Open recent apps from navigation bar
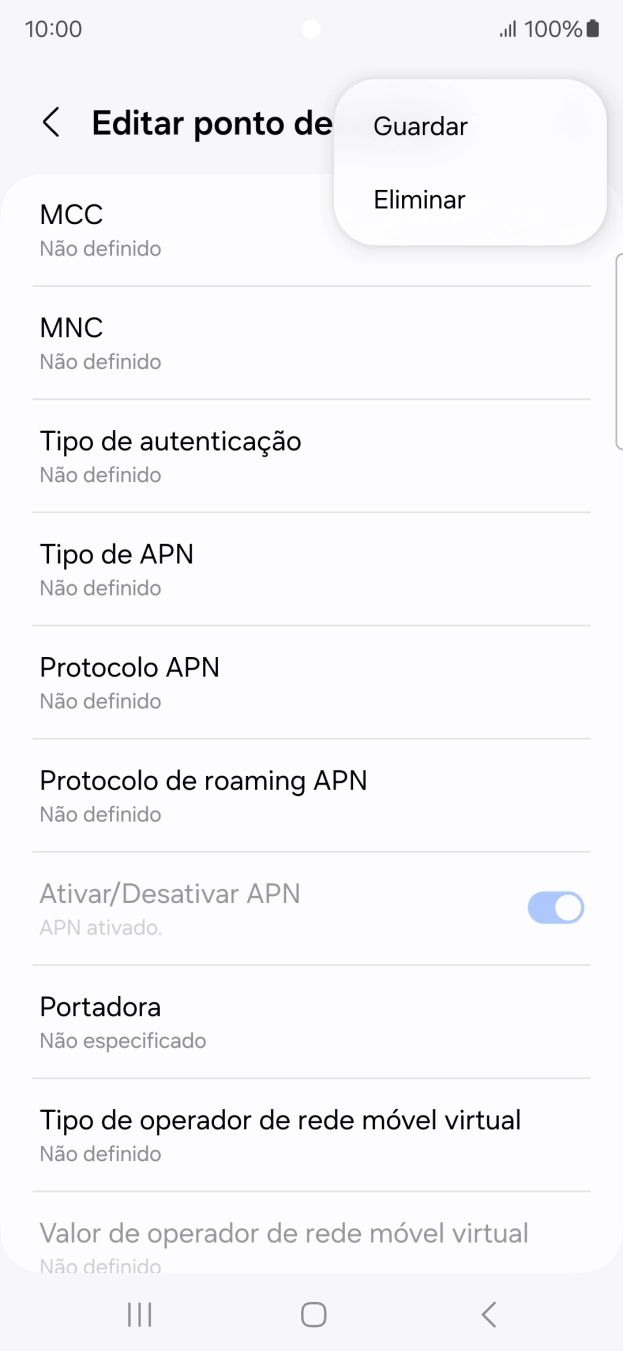 [x=139, y=1314]
